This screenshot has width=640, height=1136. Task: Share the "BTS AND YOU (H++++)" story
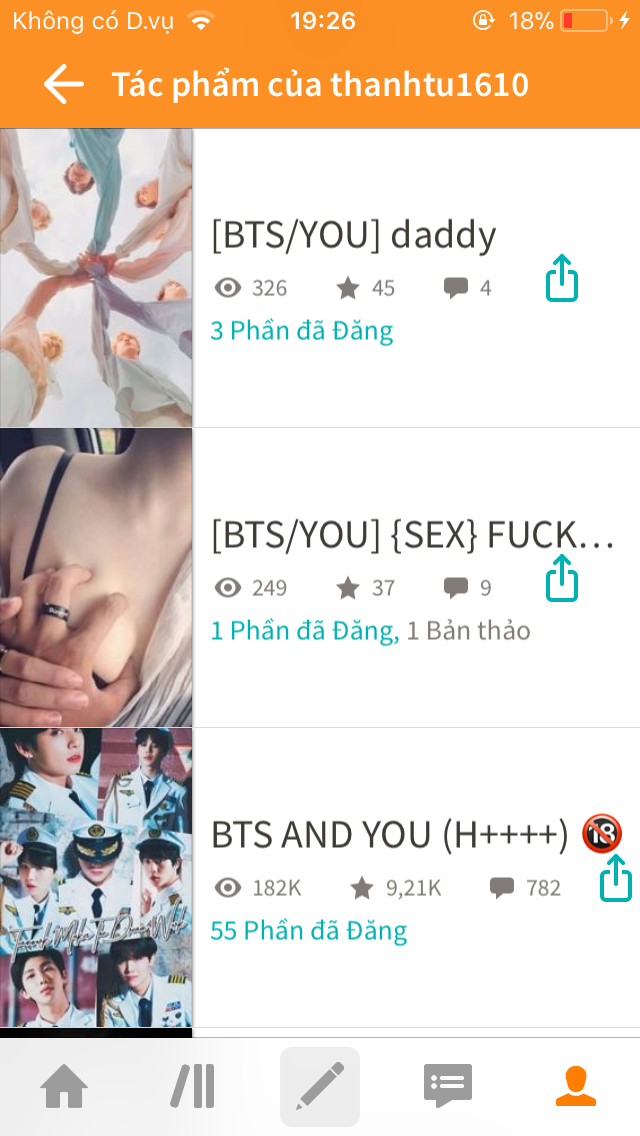616,878
